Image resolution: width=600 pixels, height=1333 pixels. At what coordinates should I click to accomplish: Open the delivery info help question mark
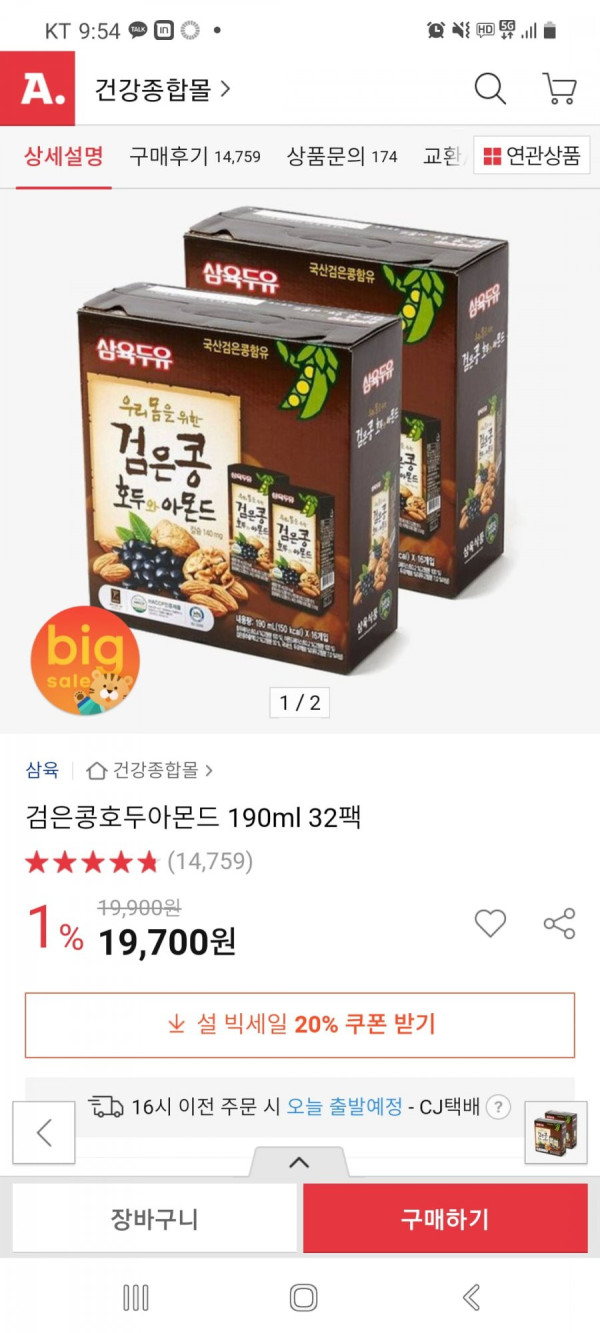pyautogui.click(x=498, y=1107)
